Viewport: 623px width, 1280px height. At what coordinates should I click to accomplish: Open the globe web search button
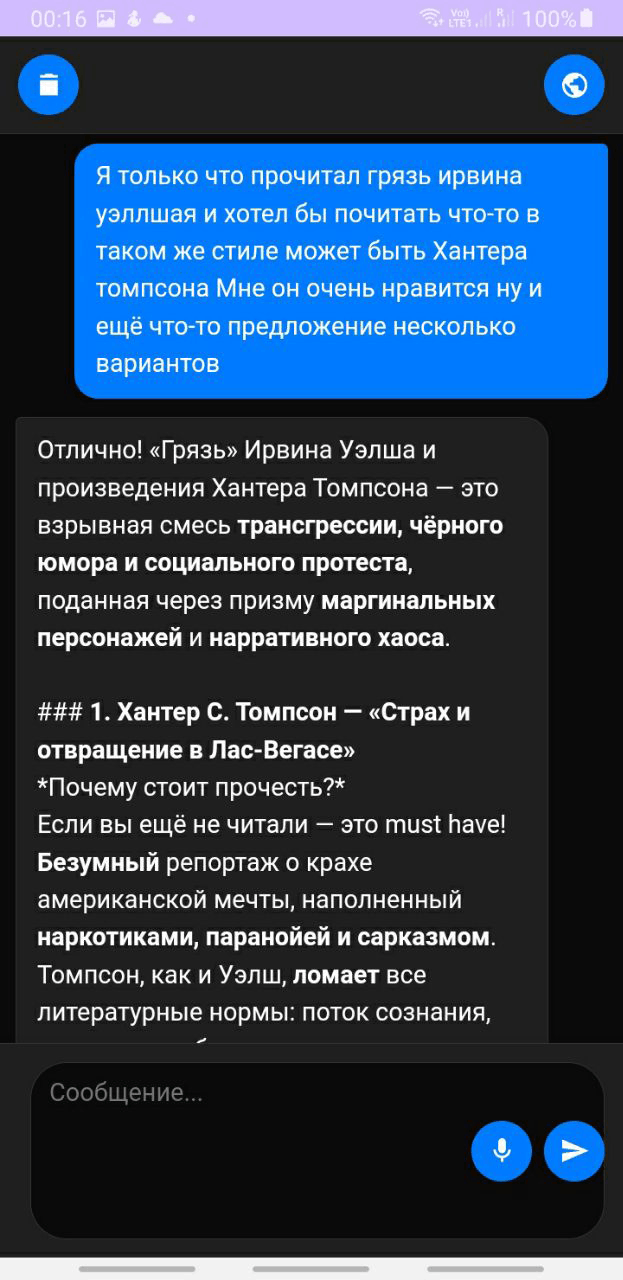pos(574,85)
